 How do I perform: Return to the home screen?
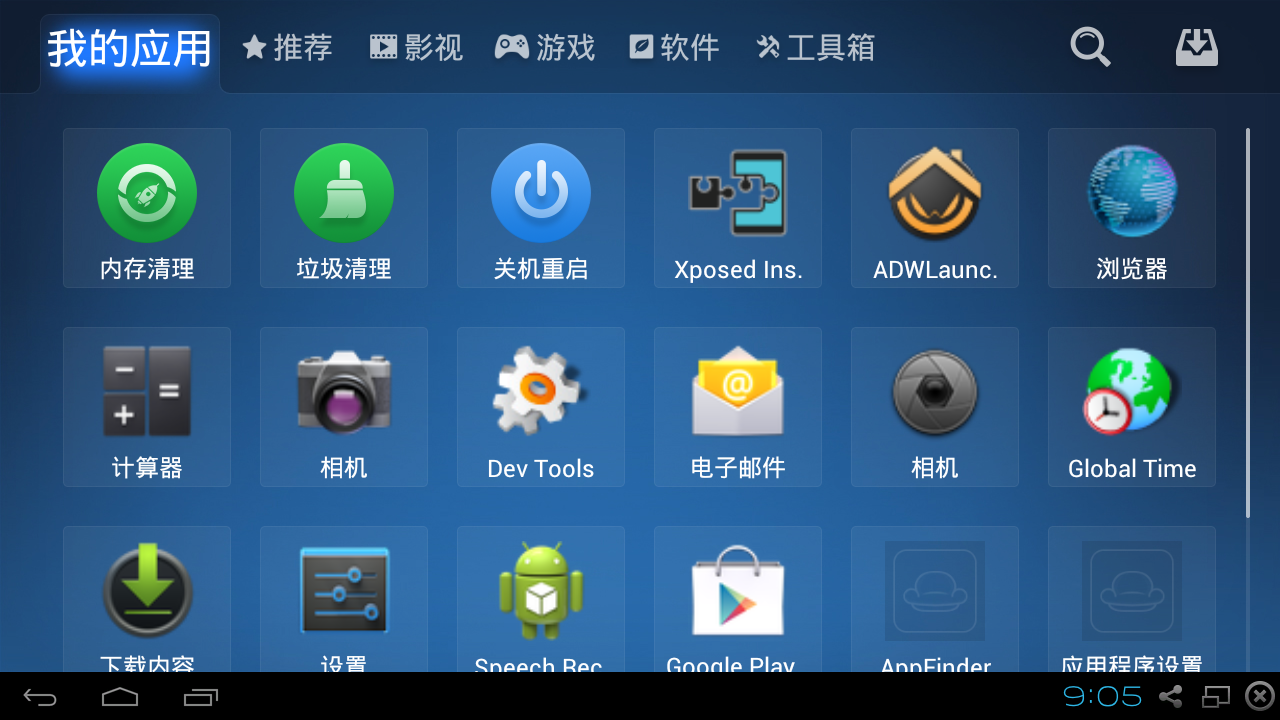120,697
